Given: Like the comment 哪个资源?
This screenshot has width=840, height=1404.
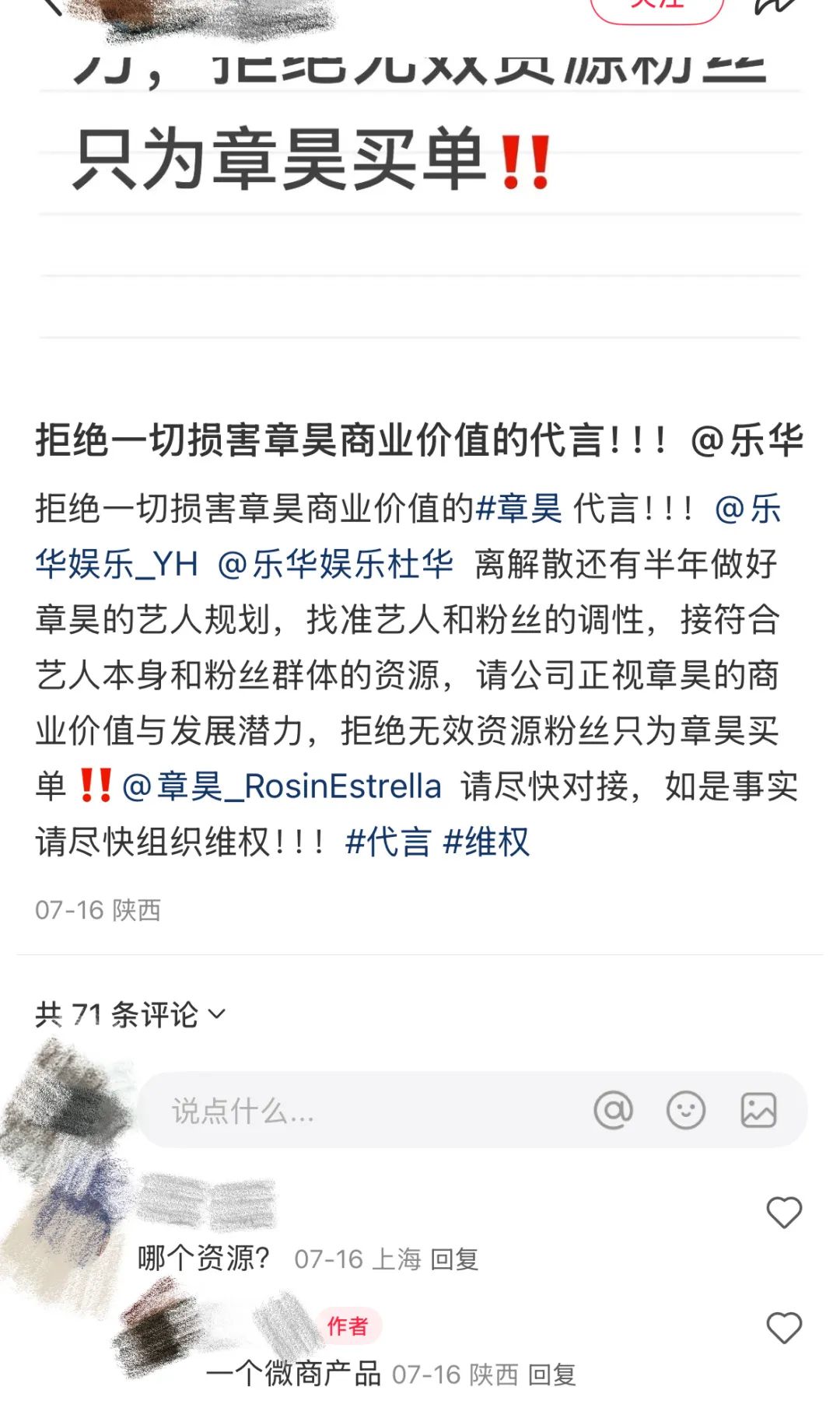Looking at the screenshot, I should click(x=783, y=1213).
